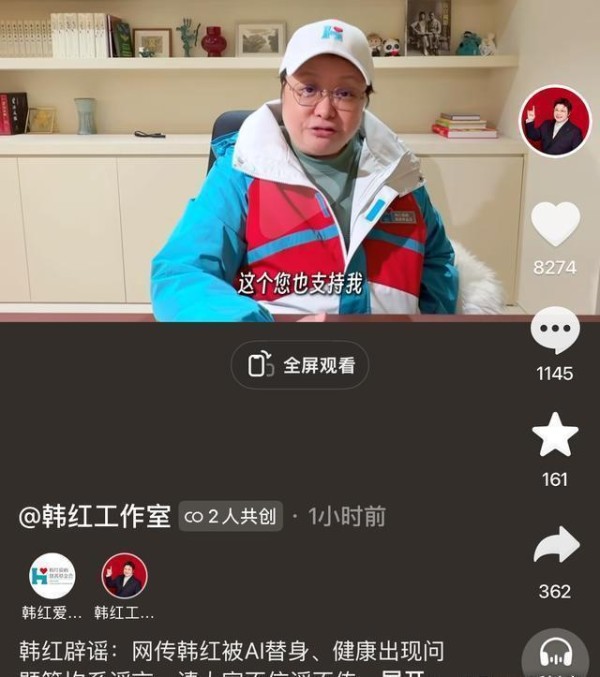Share this video via arrow icon
Screen dimensions: 600x677
[556, 546]
